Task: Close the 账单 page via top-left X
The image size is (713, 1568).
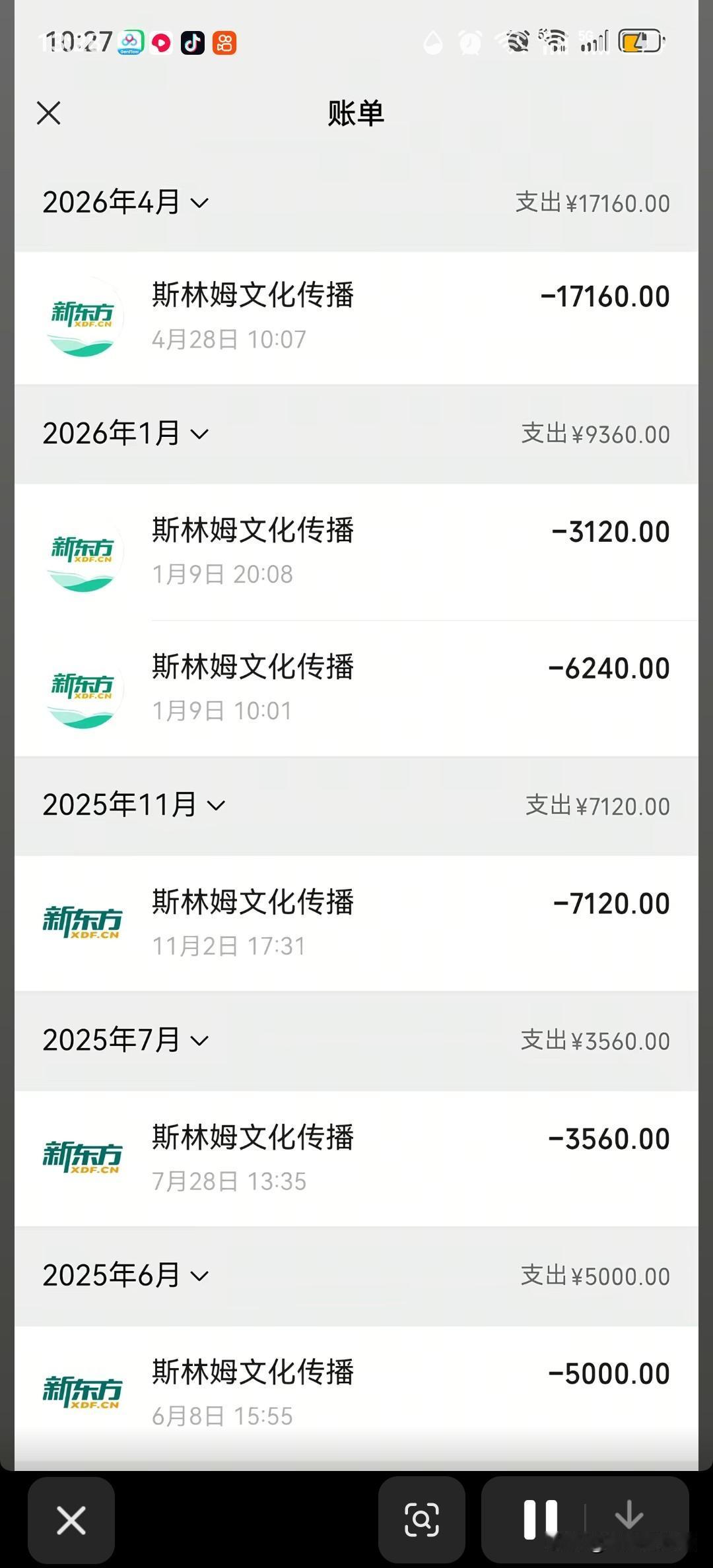Action: coord(48,112)
